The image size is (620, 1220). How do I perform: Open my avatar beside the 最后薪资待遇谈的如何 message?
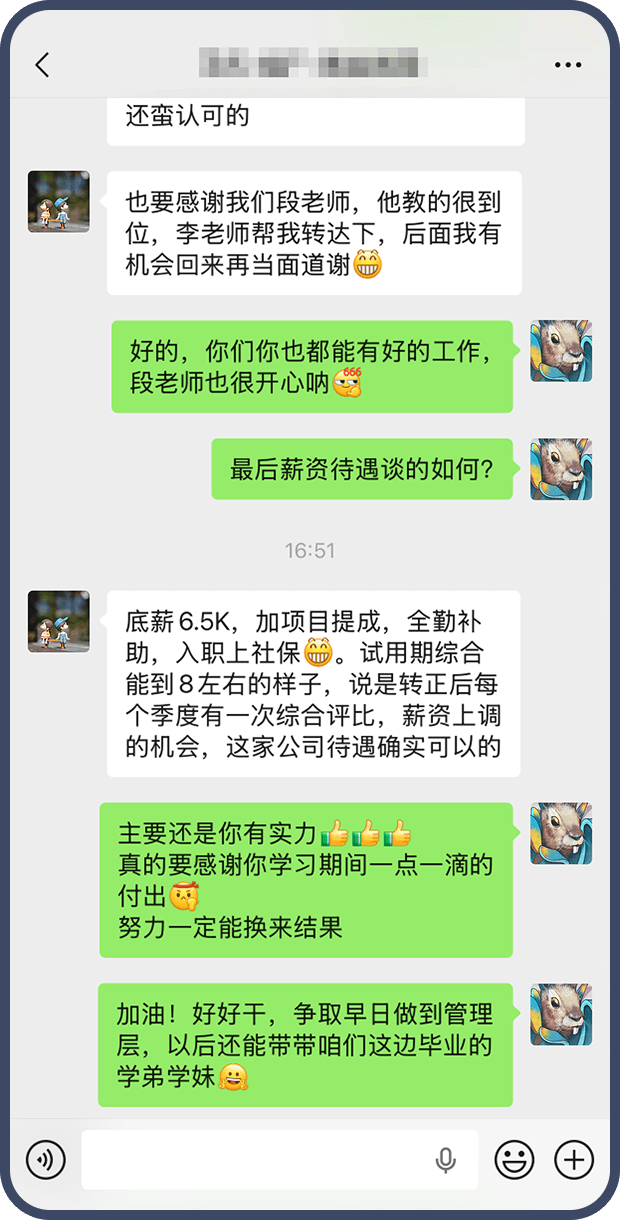point(561,469)
